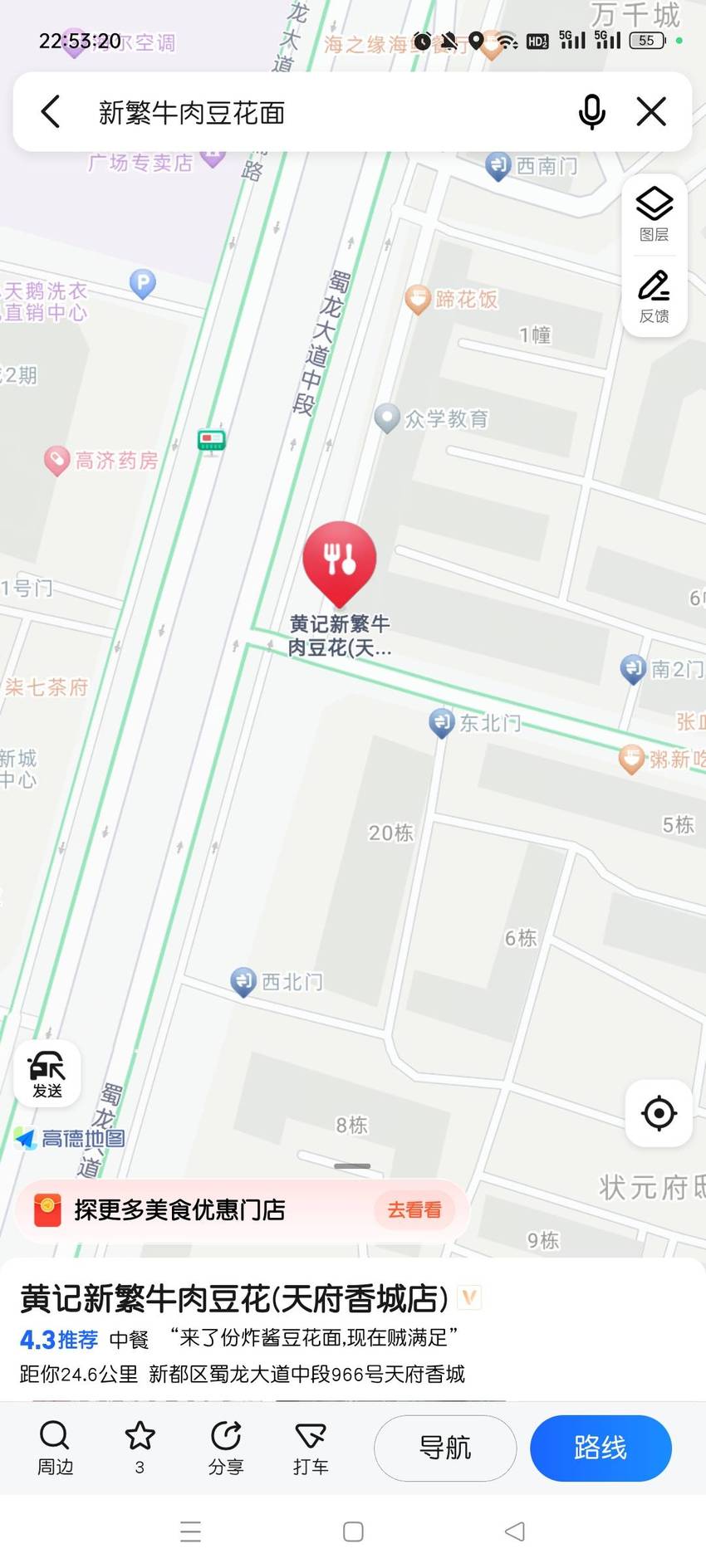Image resolution: width=706 pixels, height=1568 pixels.
Task: Go back using the search bar arrow
Action: pyautogui.click(x=51, y=111)
